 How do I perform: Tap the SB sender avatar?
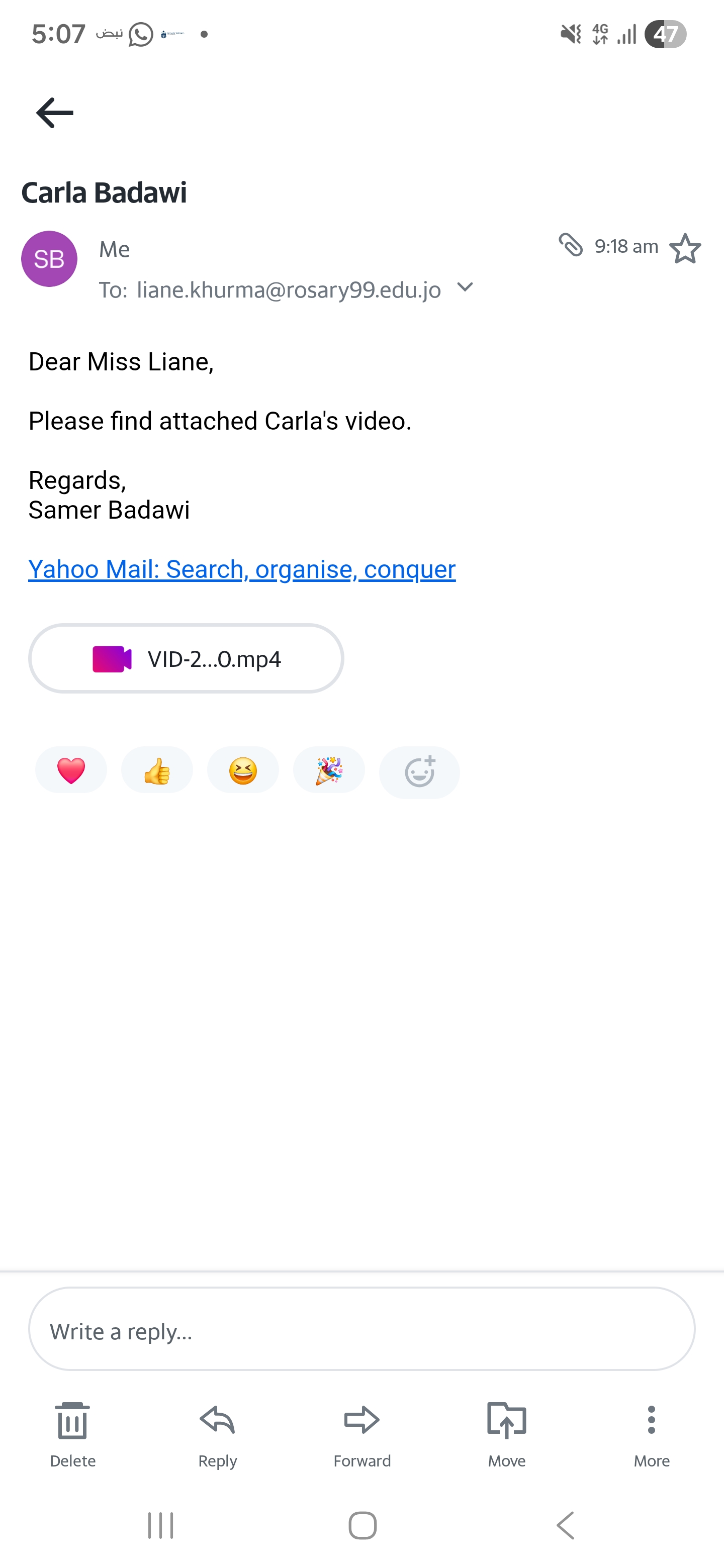pyautogui.click(x=49, y=259)
